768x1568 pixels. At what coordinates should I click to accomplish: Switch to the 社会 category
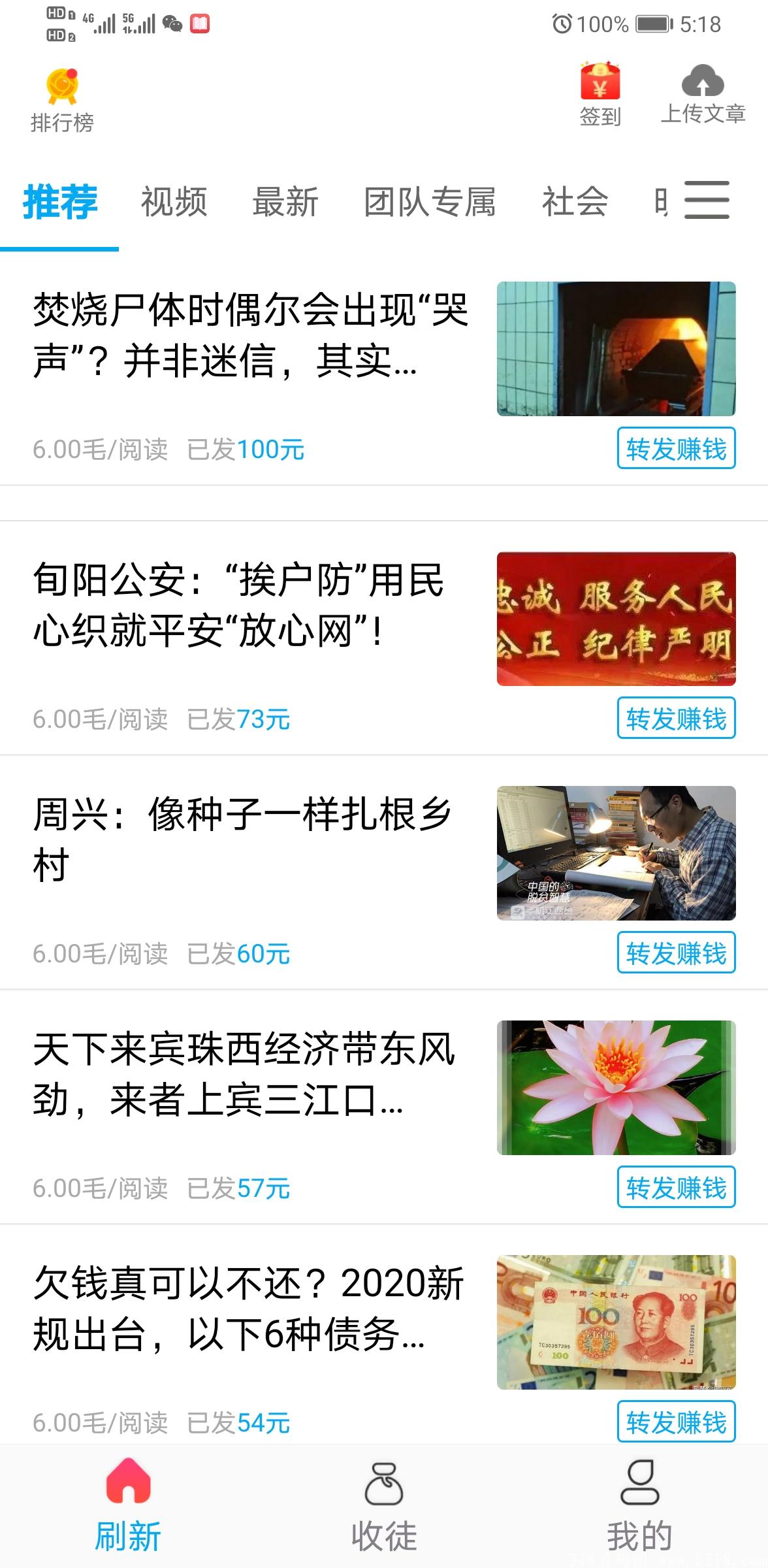[572, 203]
